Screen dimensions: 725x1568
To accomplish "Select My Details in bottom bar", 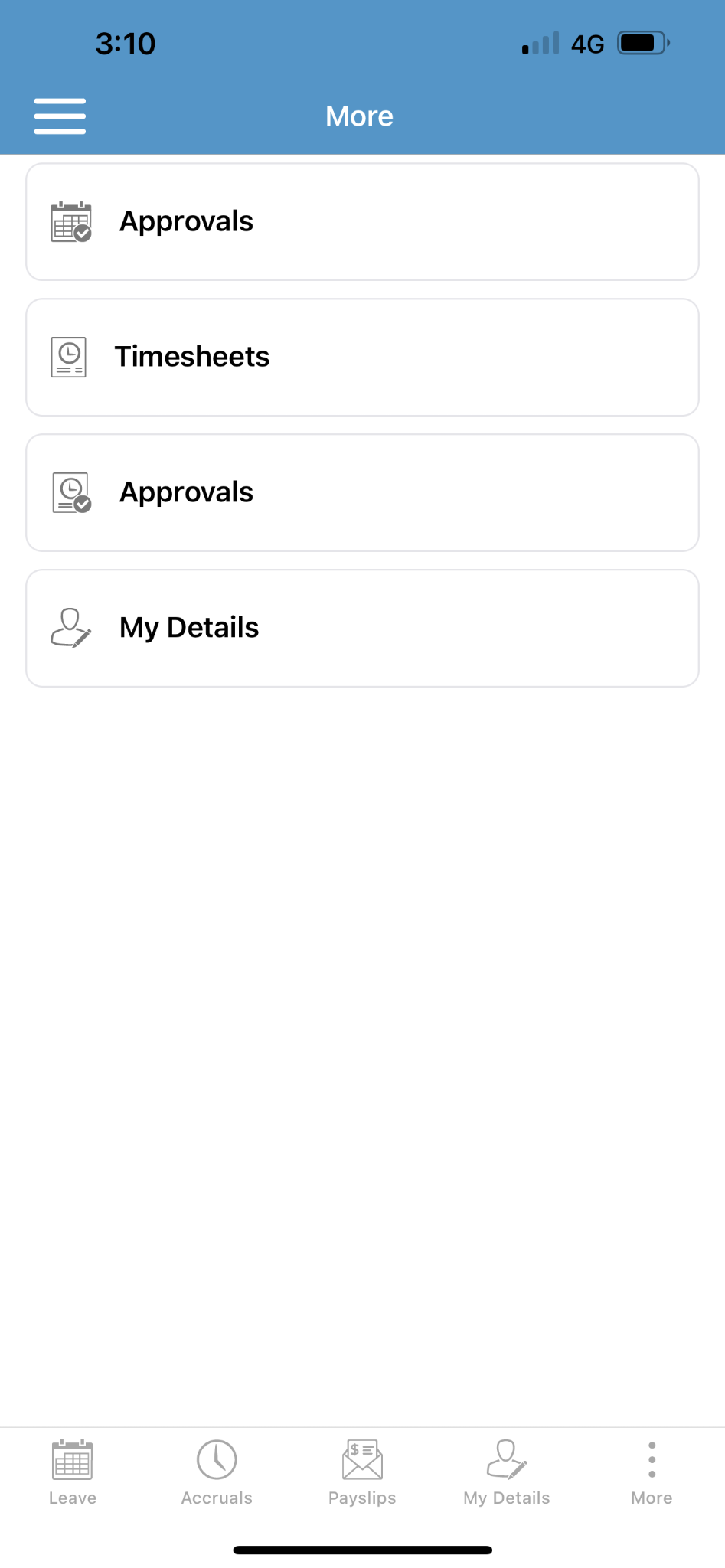I will coord(507,1472).
